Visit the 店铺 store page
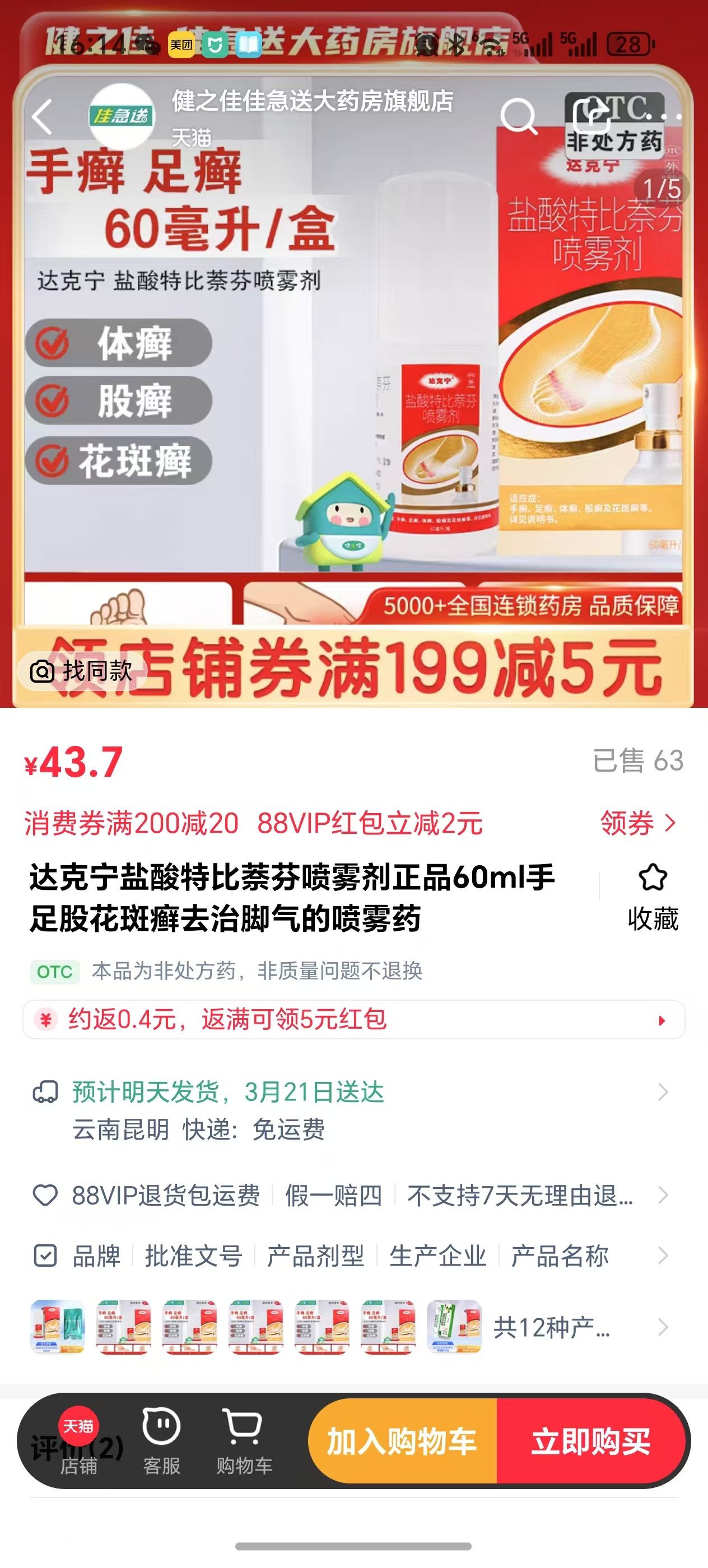708x1568 pixels. pyautogui.click(x=78, y=1443)
